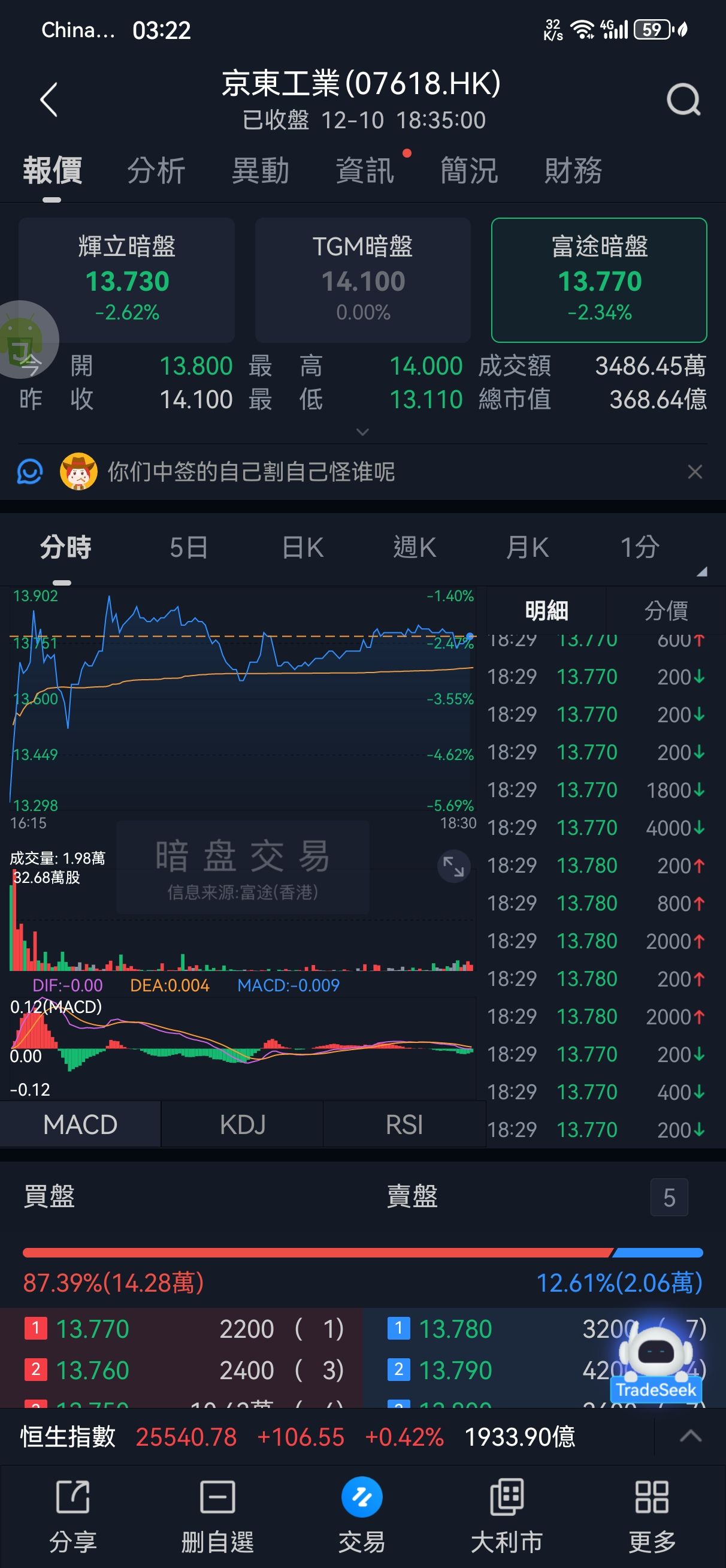
Task: Switch chart to 日K
Action: click(302, 547)
